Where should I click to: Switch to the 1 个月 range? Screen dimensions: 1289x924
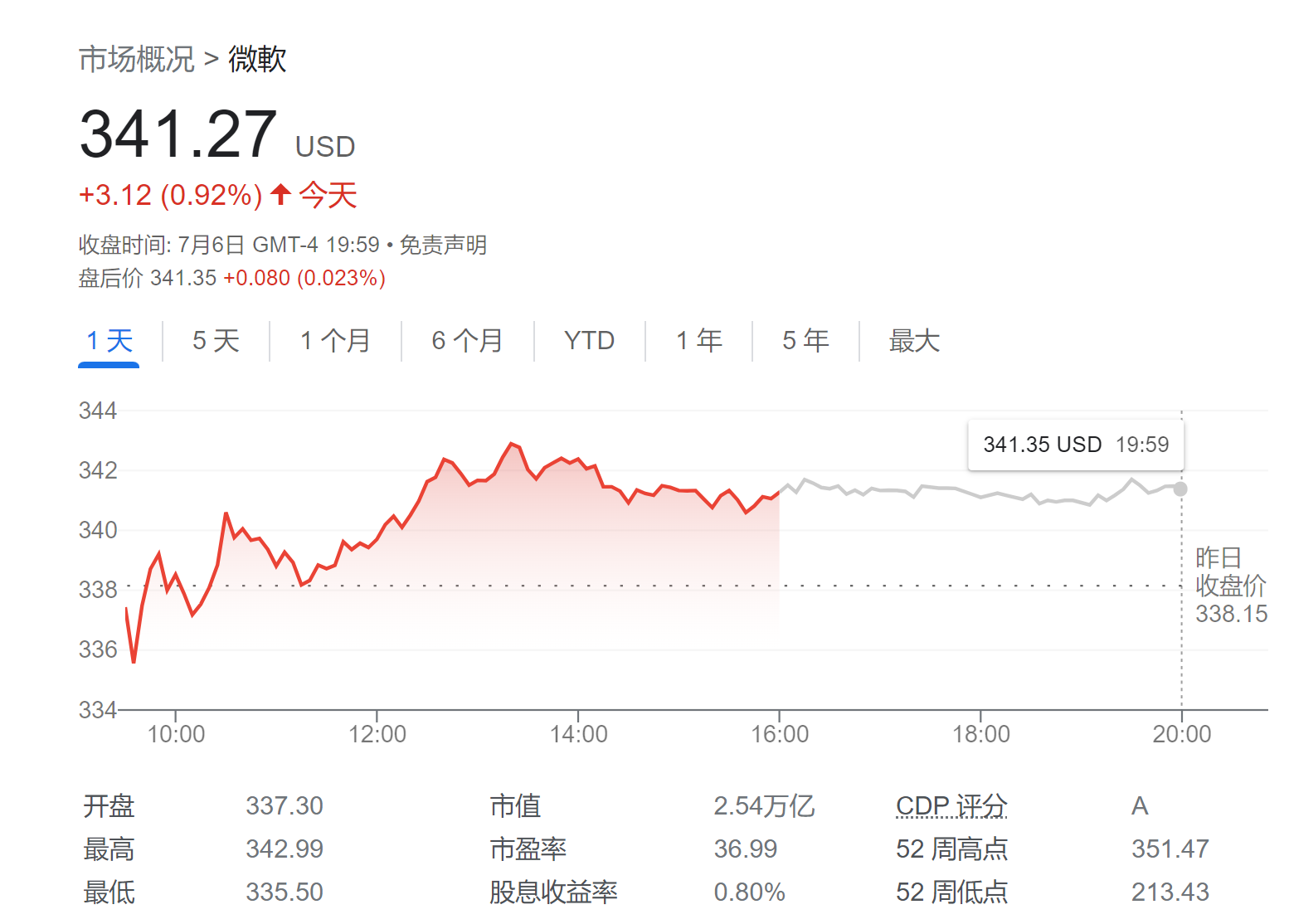coord(335,341)
